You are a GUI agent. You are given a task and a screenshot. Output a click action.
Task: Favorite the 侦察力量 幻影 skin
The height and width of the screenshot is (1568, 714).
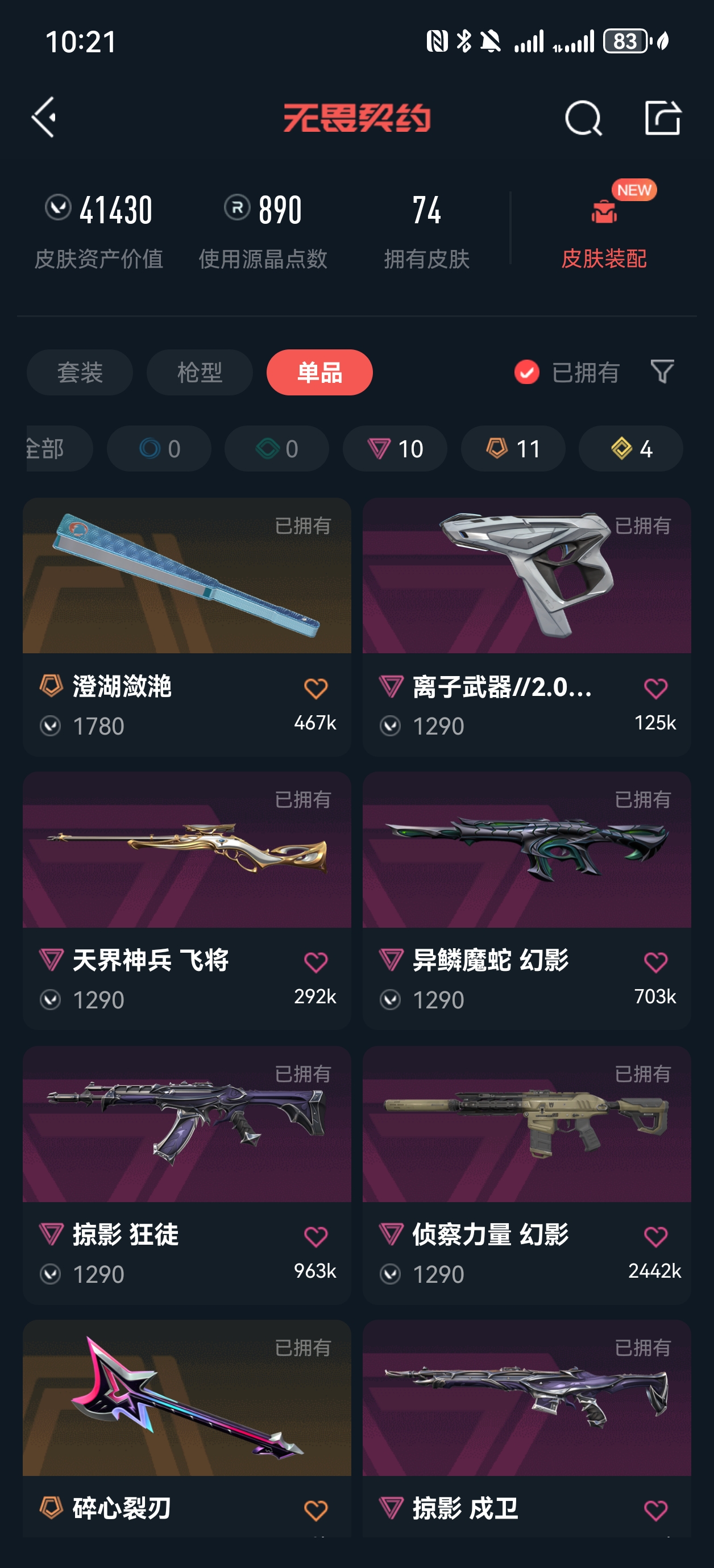tap(655, 1237)
